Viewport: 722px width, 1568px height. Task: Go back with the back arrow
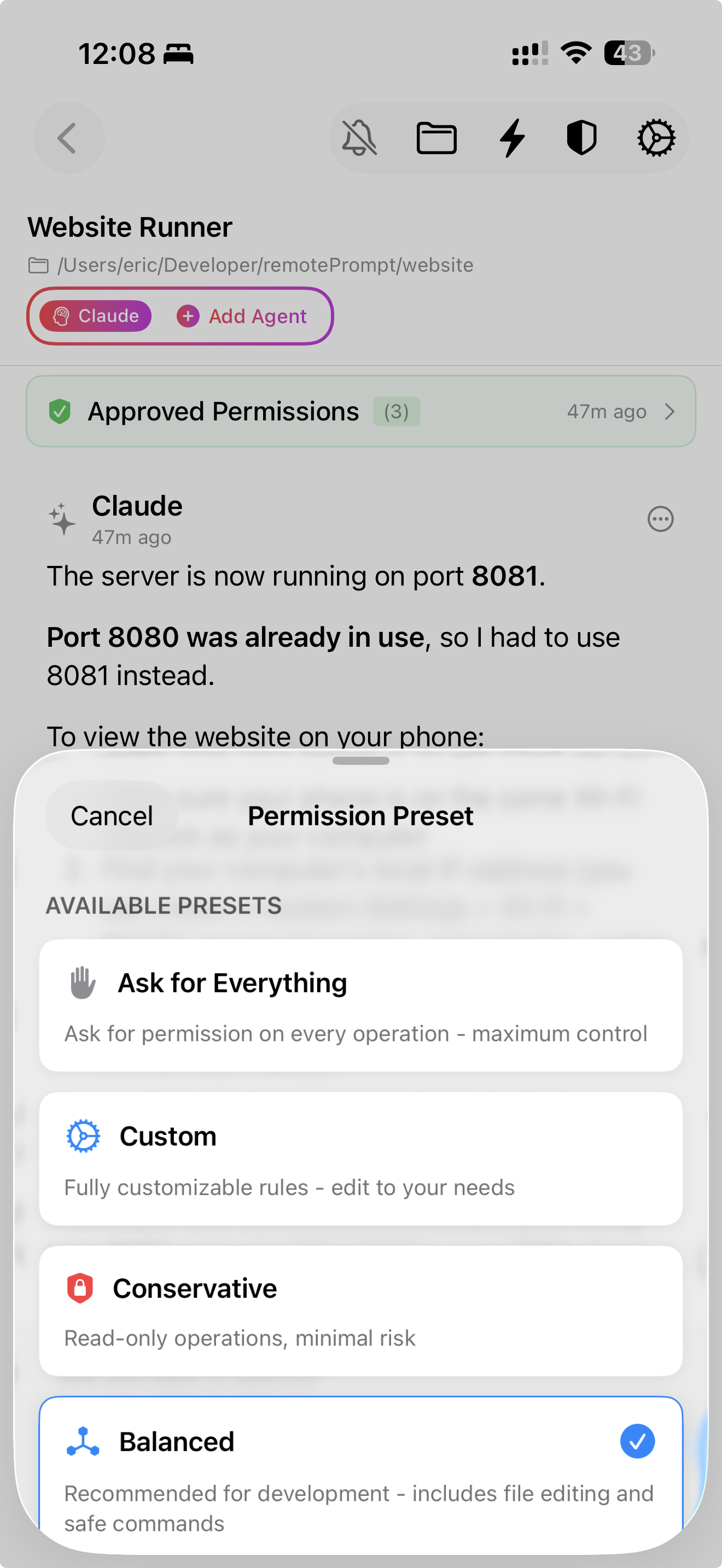tap(68, 138)
